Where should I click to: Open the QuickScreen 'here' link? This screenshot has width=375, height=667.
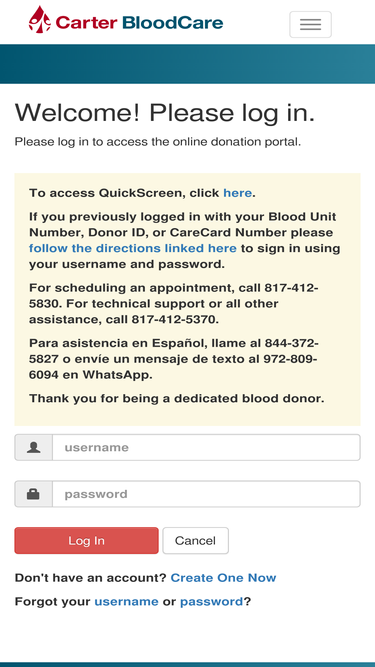(x=238, y=193)
